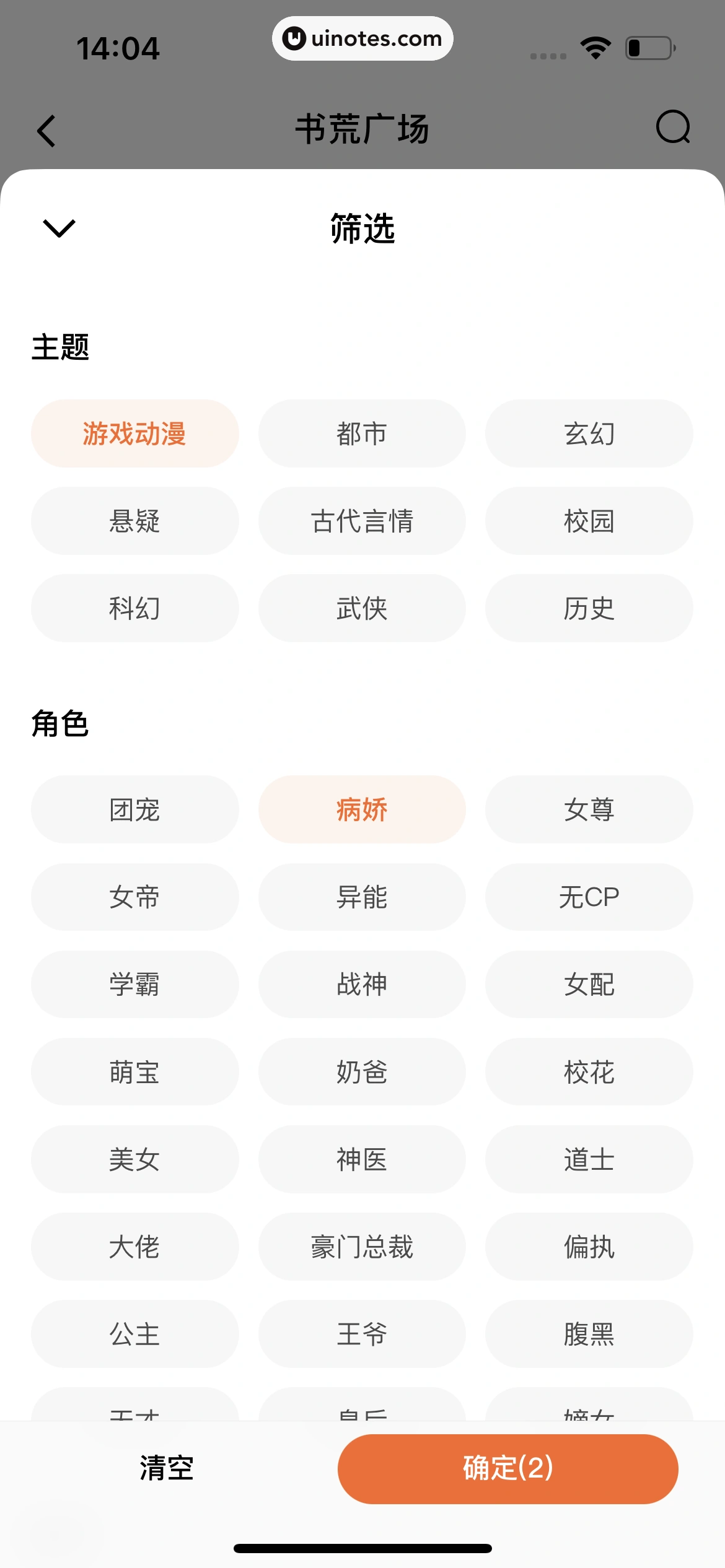Select the 历史 theme chip
This screenshot has width=725, height=1568.
point(589,608)
